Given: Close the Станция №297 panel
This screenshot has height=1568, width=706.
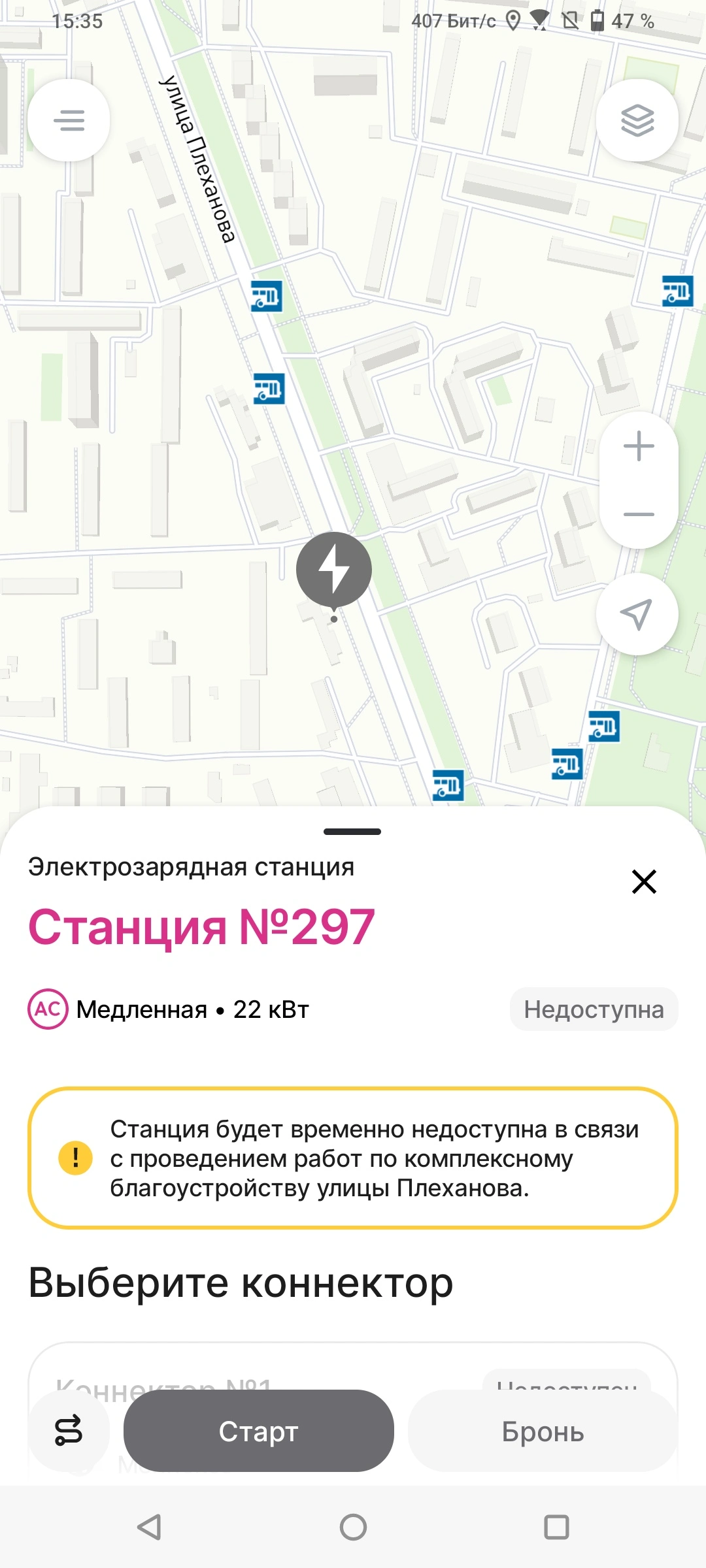Looking at the screenshot, I should pyautogui.click(x=644, y=881).
